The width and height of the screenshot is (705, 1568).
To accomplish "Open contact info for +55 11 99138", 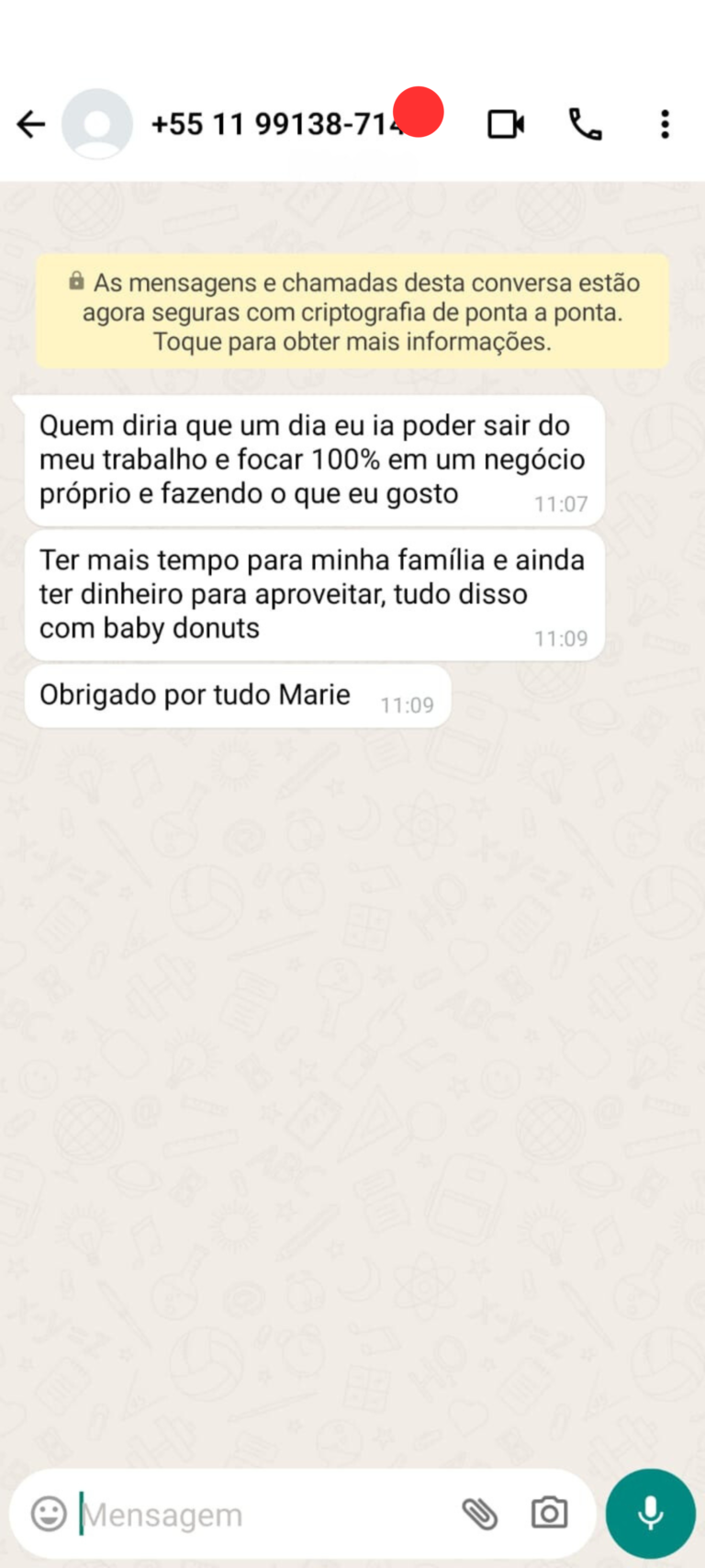I will point(275,124).
